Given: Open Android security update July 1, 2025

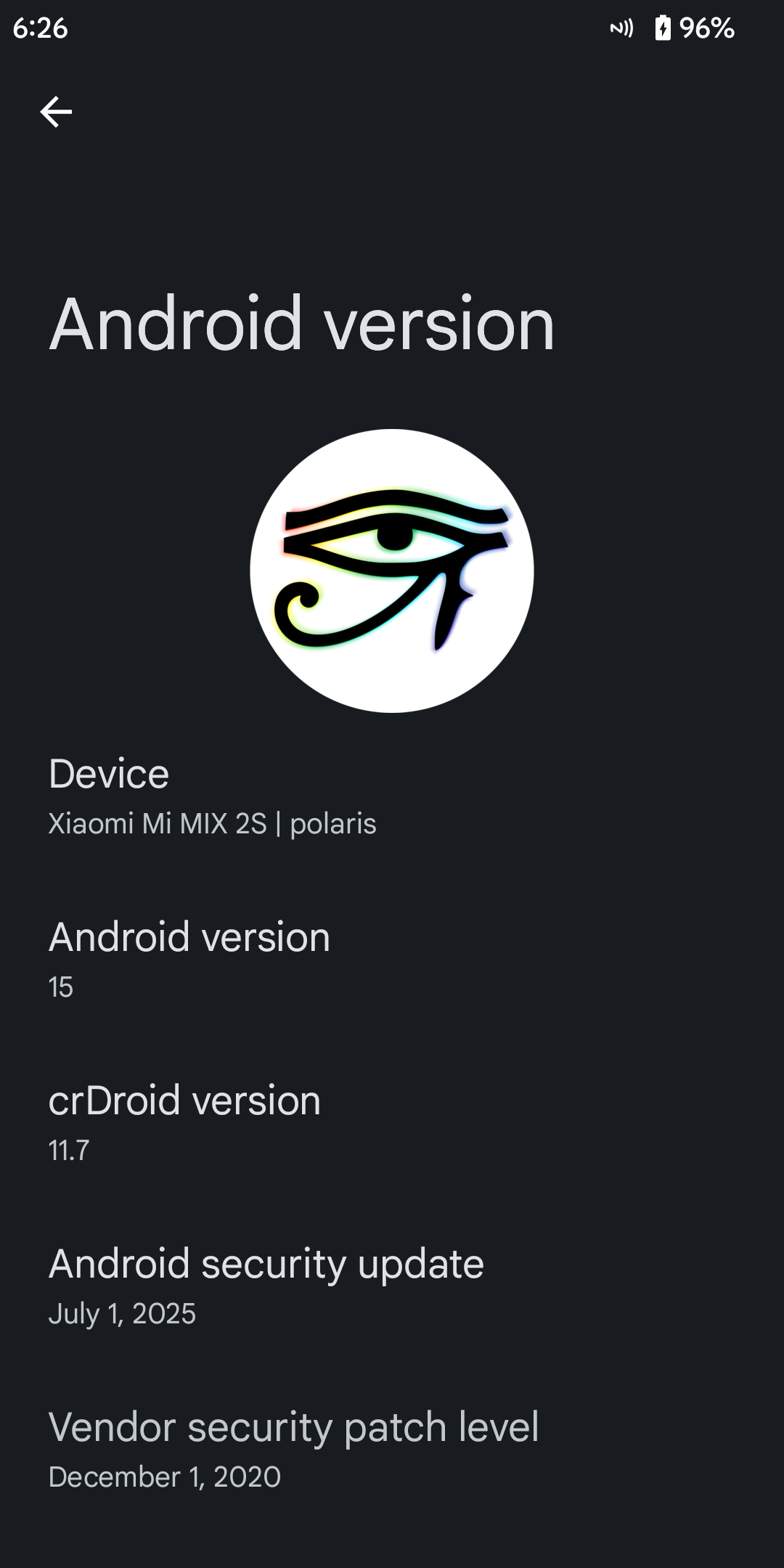Looking at the screenshot, I should (x=392, y=1286).
